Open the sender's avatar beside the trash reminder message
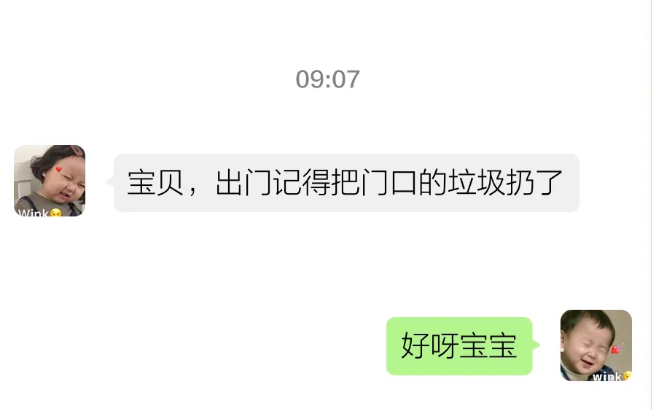Screen dimensions: 652x410 49,181
